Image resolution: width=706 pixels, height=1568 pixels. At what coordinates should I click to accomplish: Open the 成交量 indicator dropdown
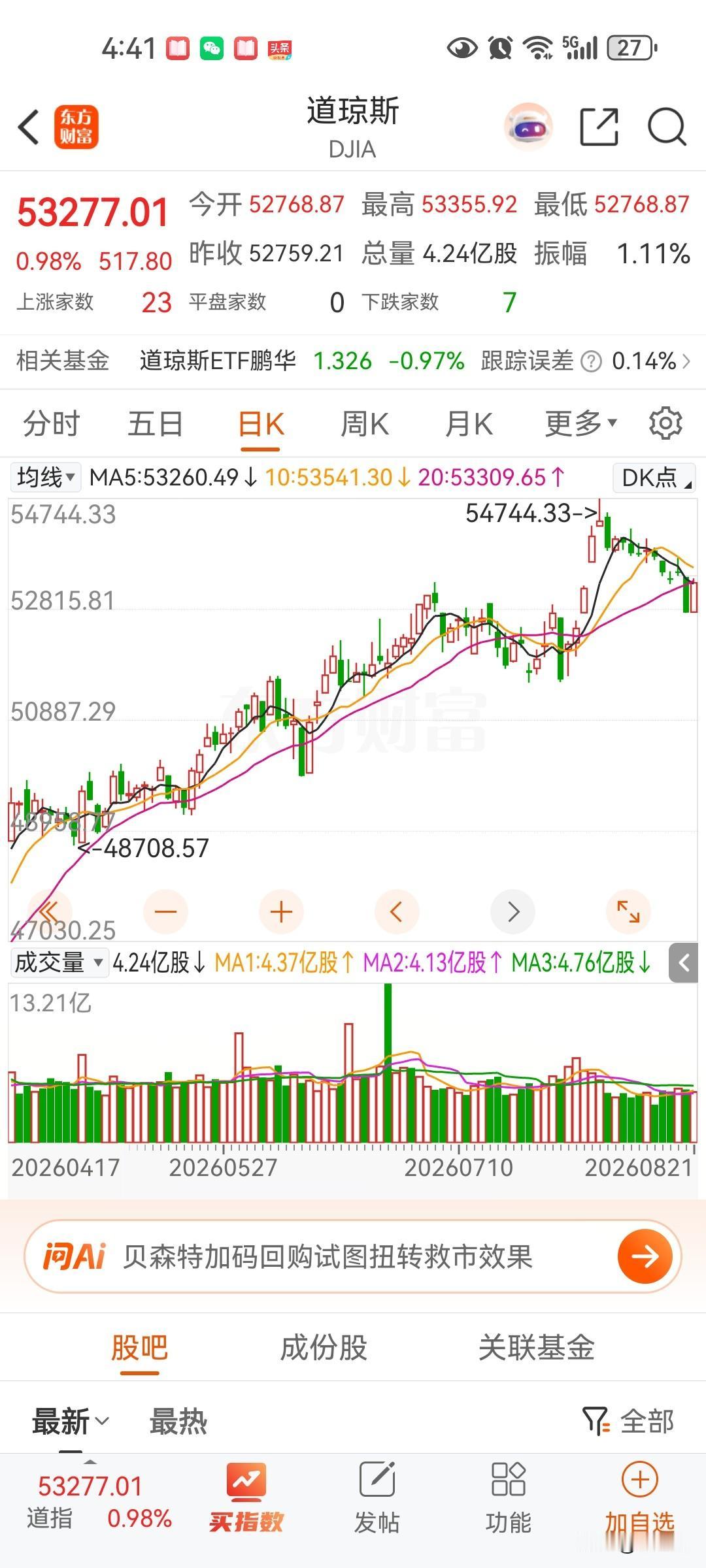[x=59, y=962]
